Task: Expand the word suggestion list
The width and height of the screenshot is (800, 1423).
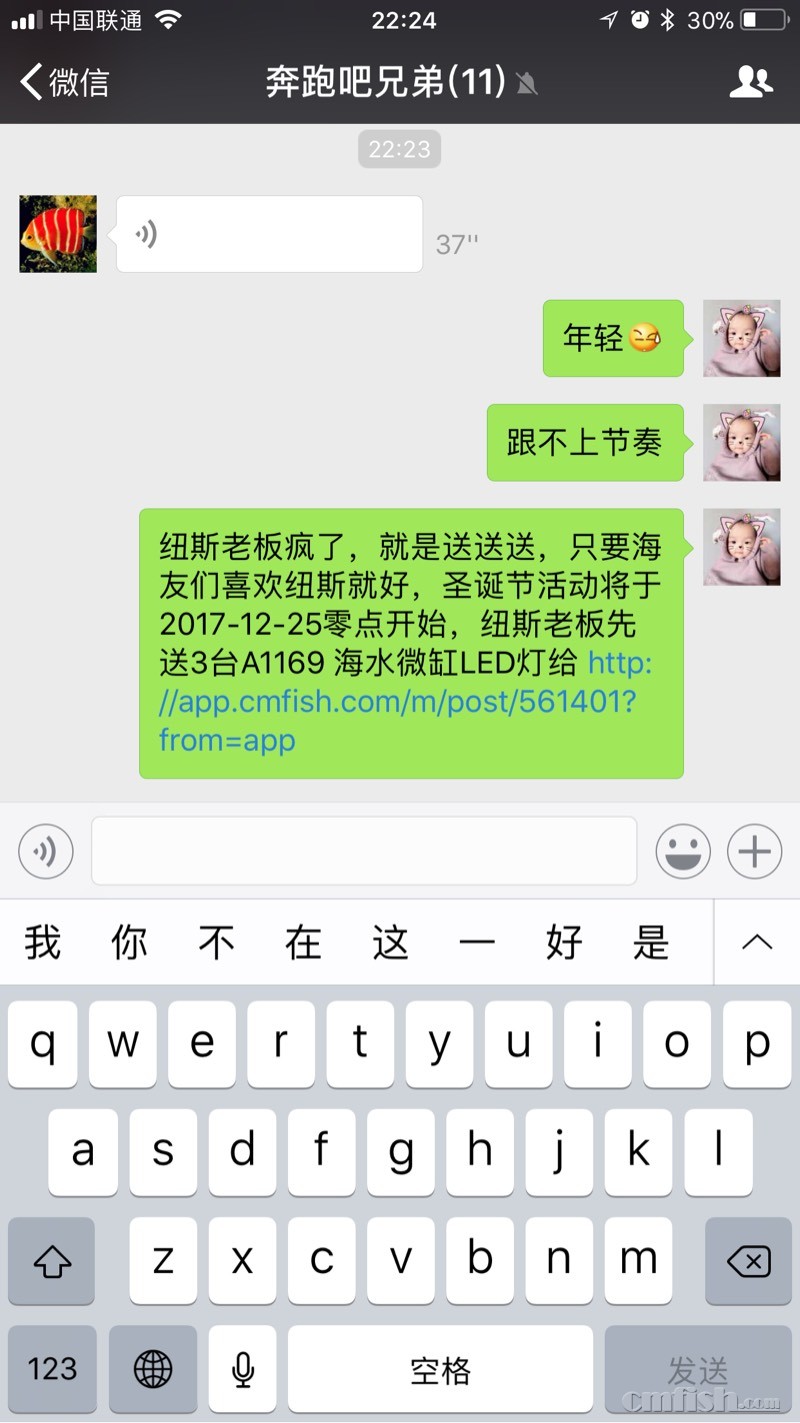Action: (757, 942)
